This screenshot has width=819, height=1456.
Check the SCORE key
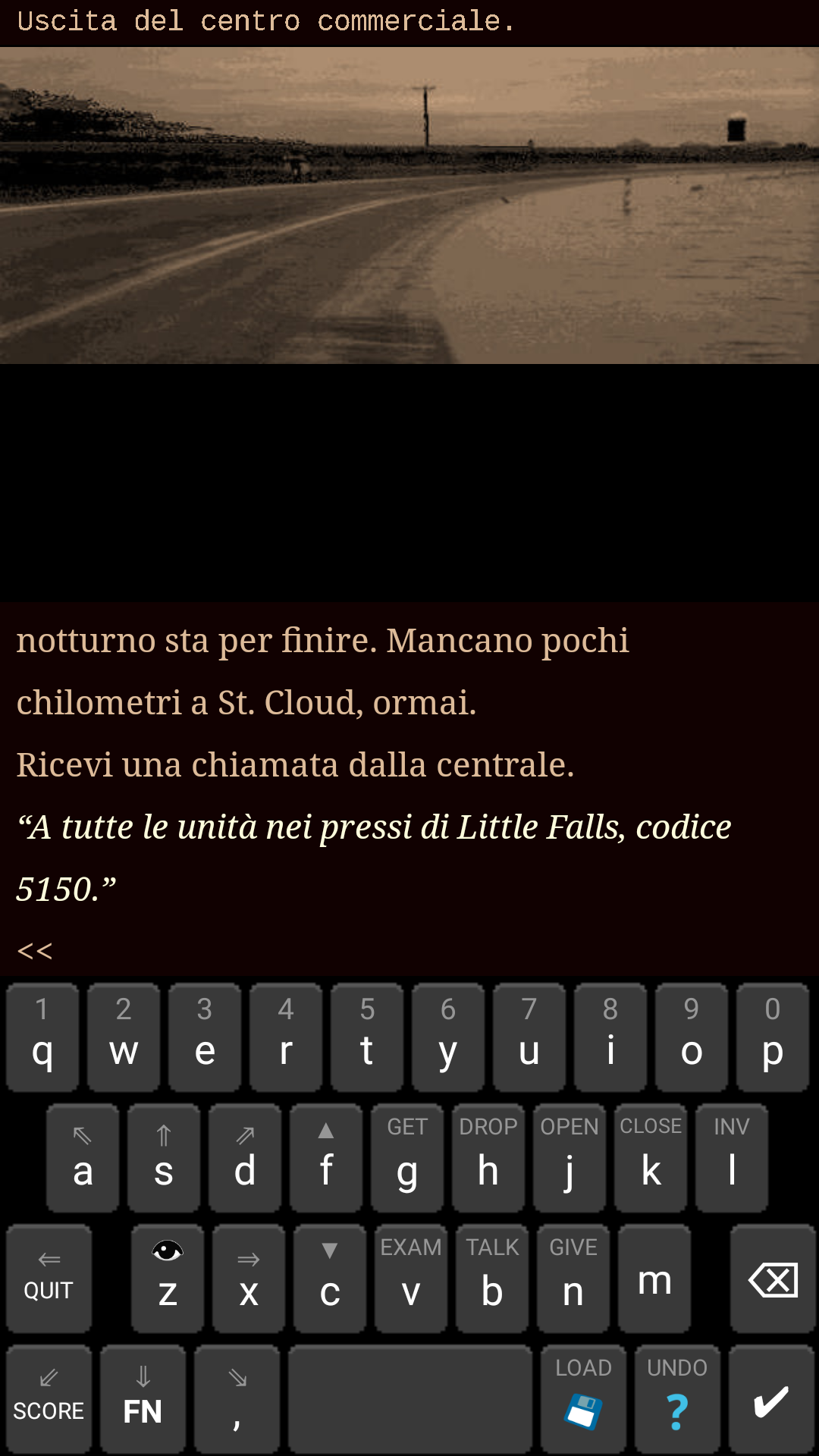coord(49,1398)
